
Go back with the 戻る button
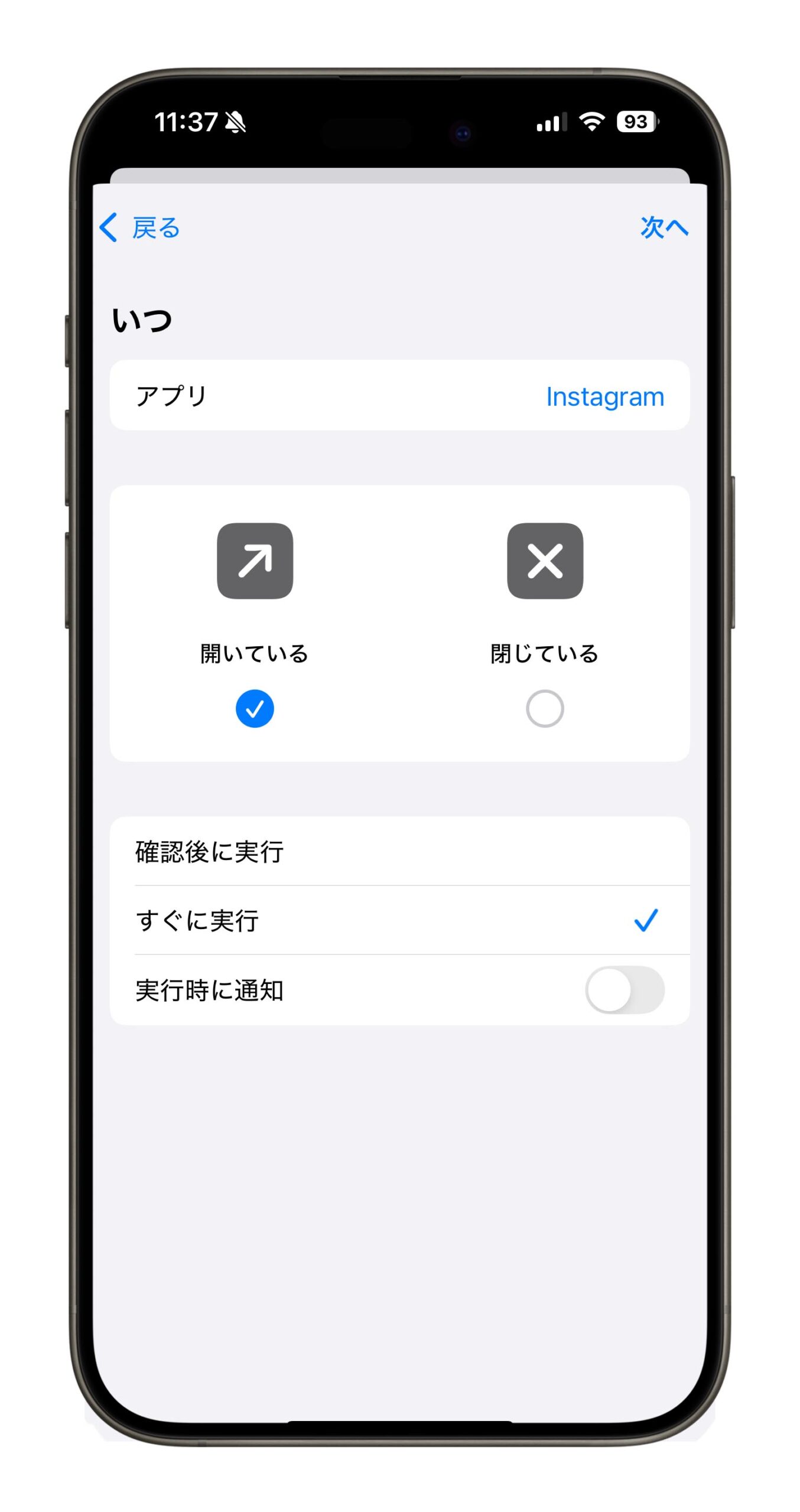click(x=141, y=227)
